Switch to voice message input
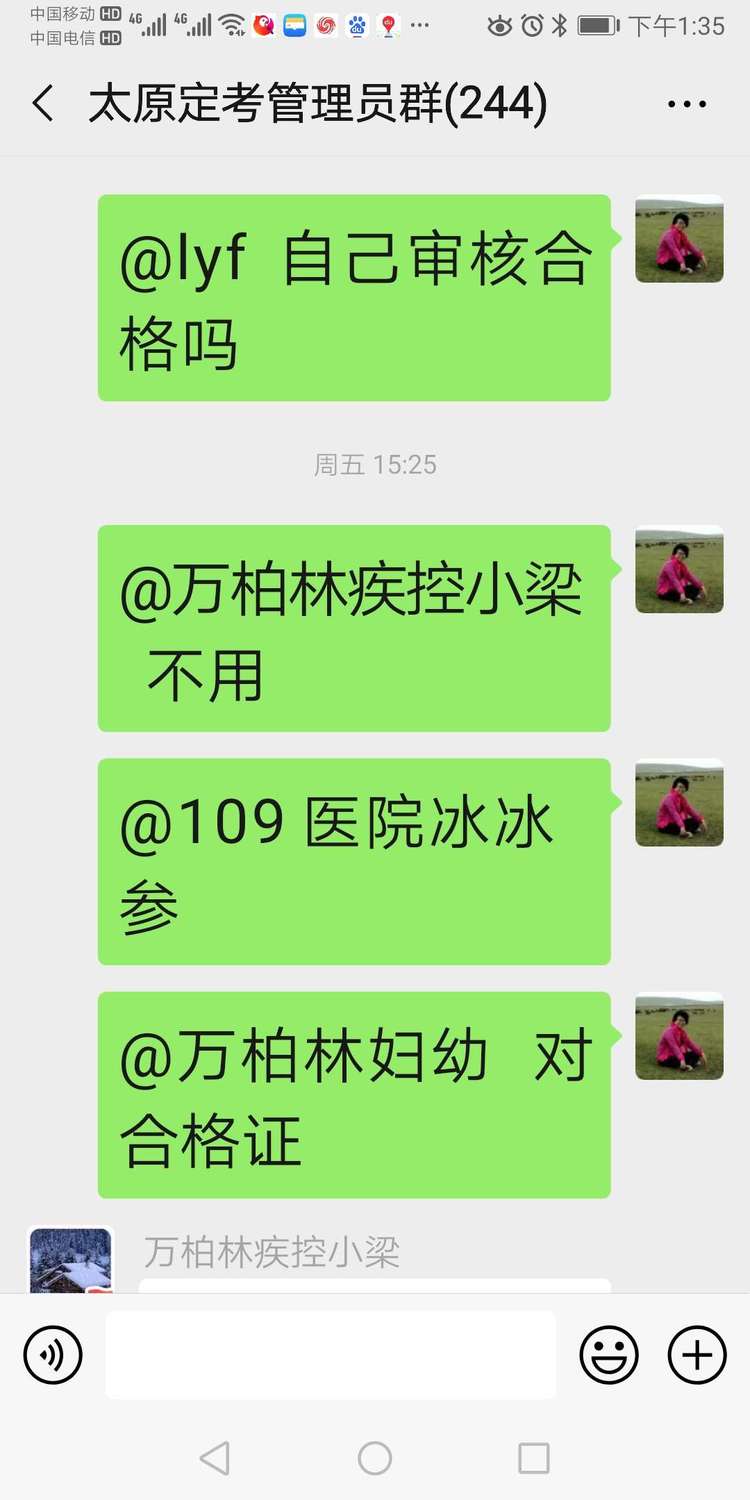Image resolution: width=750 pixels, height=1500 pixels. click(52, 1355)
